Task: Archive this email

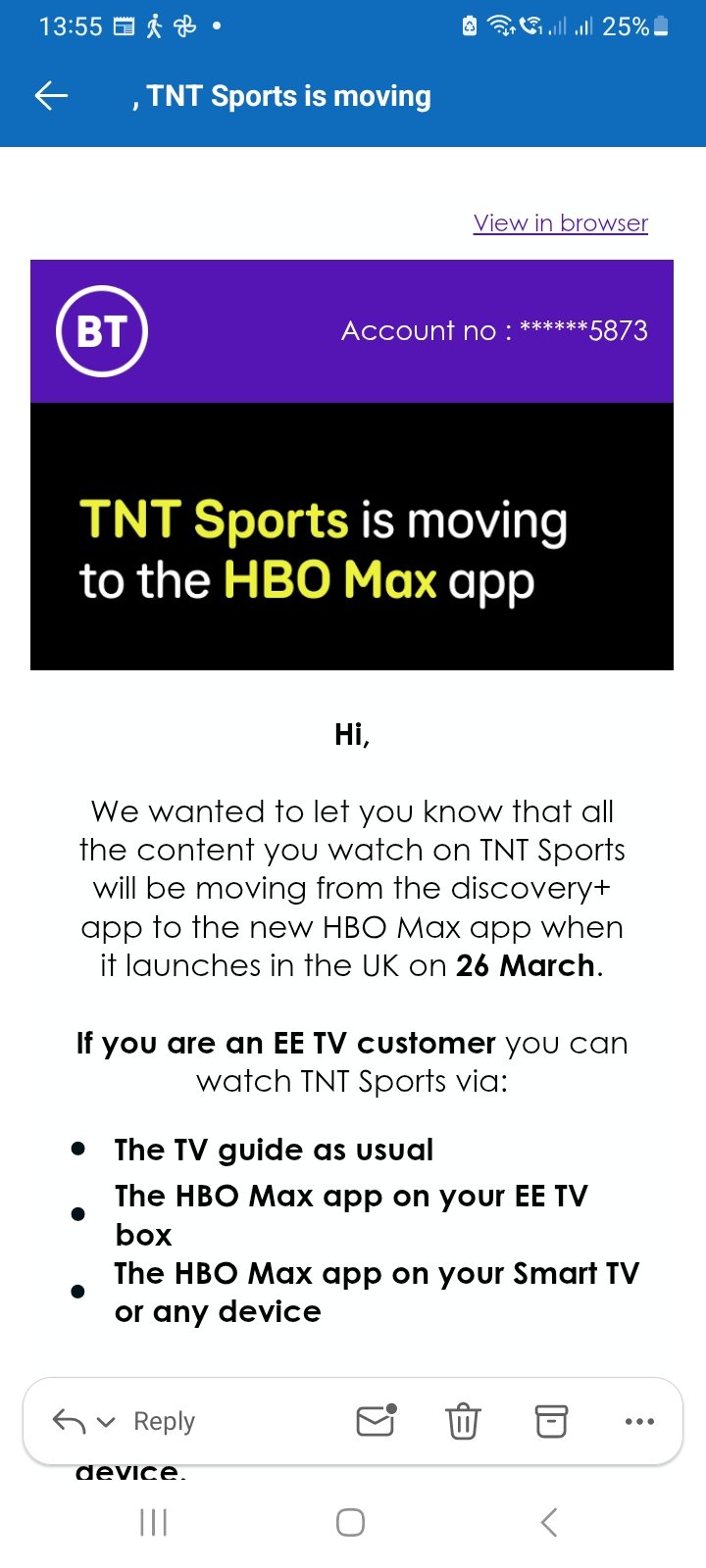Action: coord(551,1421)
